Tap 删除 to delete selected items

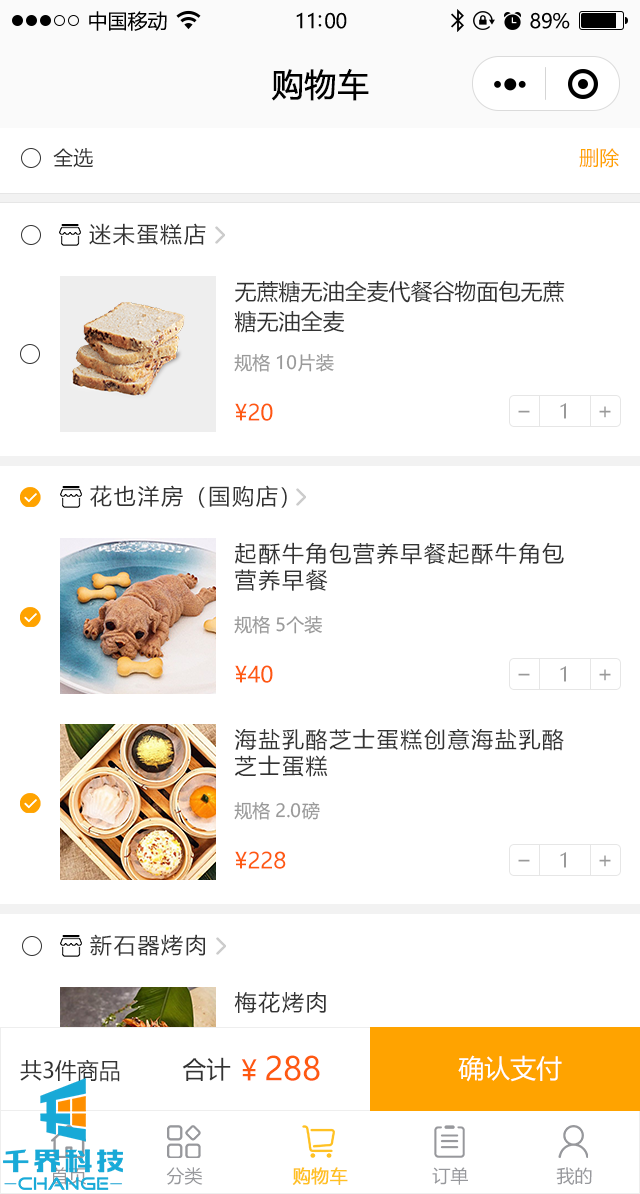tap(598, 158)
